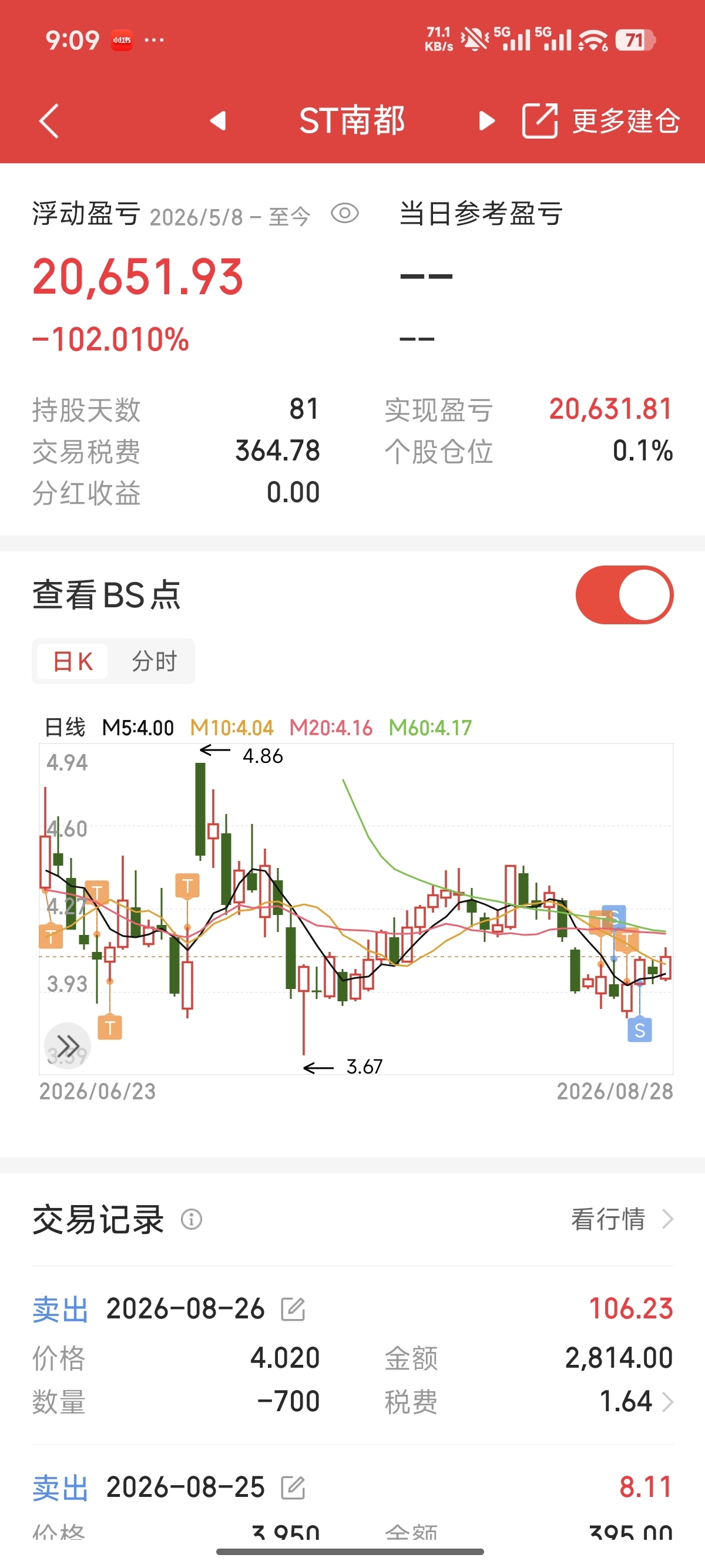Expand the chart with double-arrow button
705x1568 pixels.
click(x=68, y=1046)
